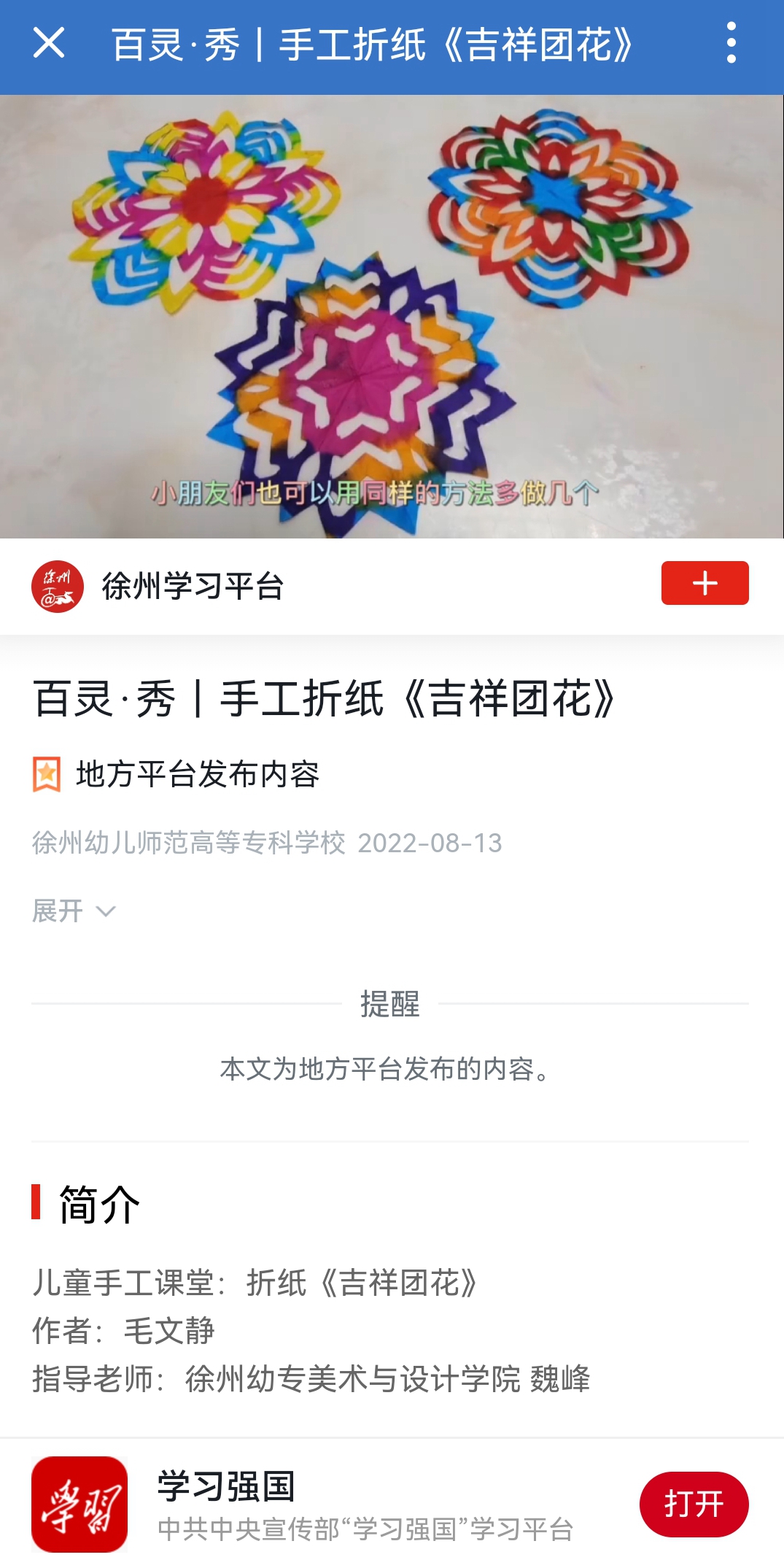This screenshot has height=1568, width=784.
Task: Expand the details with 展开
Action: tap(73, 911)
